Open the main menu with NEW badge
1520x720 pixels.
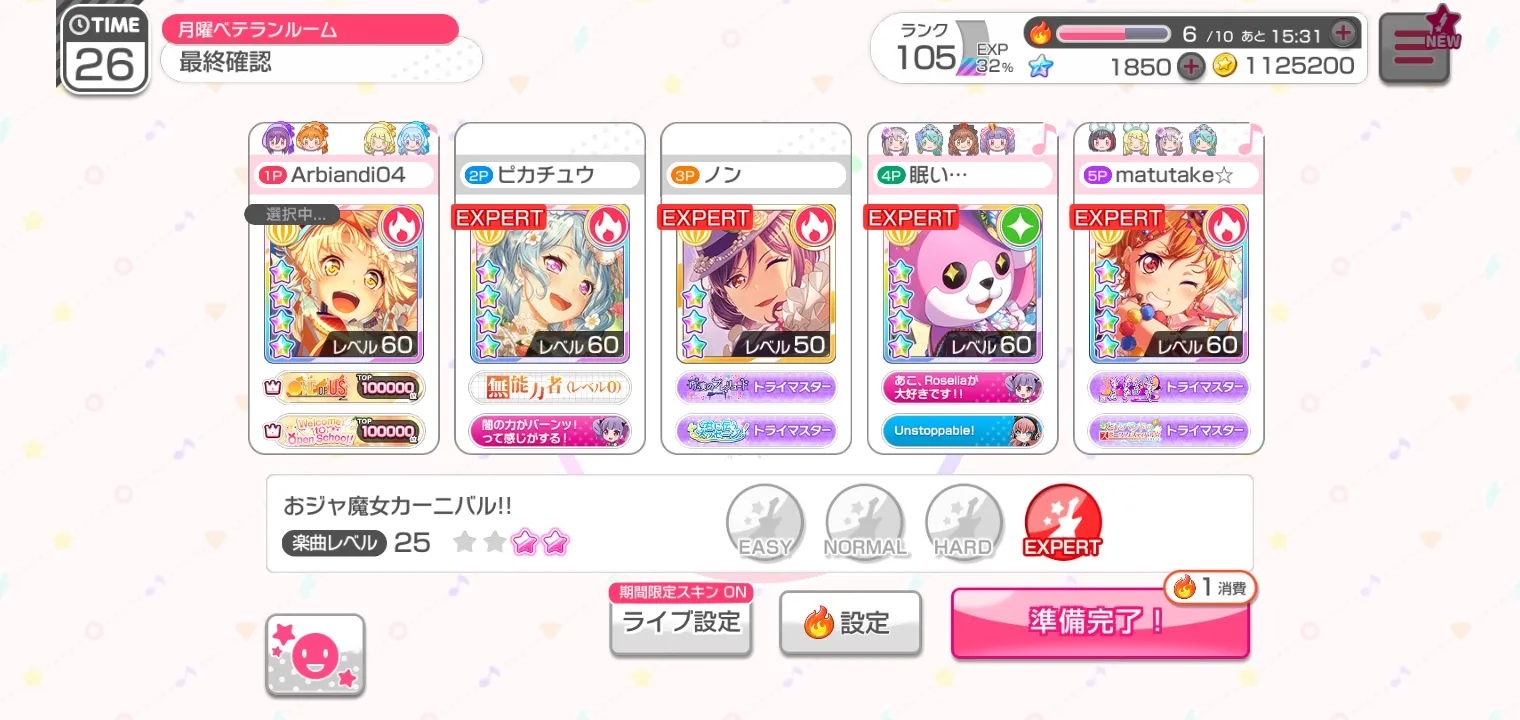click(x=1413, y=48)
